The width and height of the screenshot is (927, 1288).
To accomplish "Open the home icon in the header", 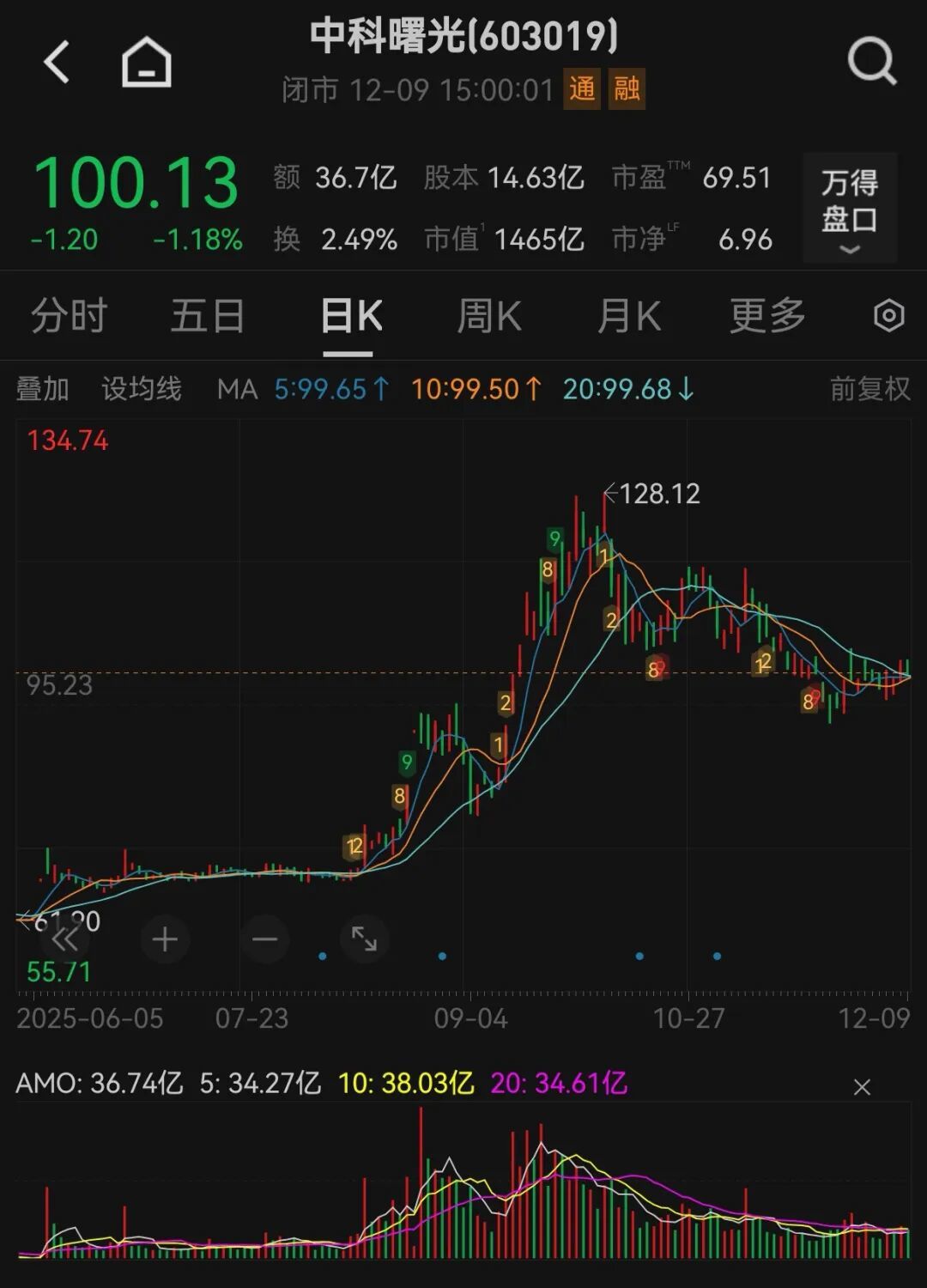I will pos(147,63).
